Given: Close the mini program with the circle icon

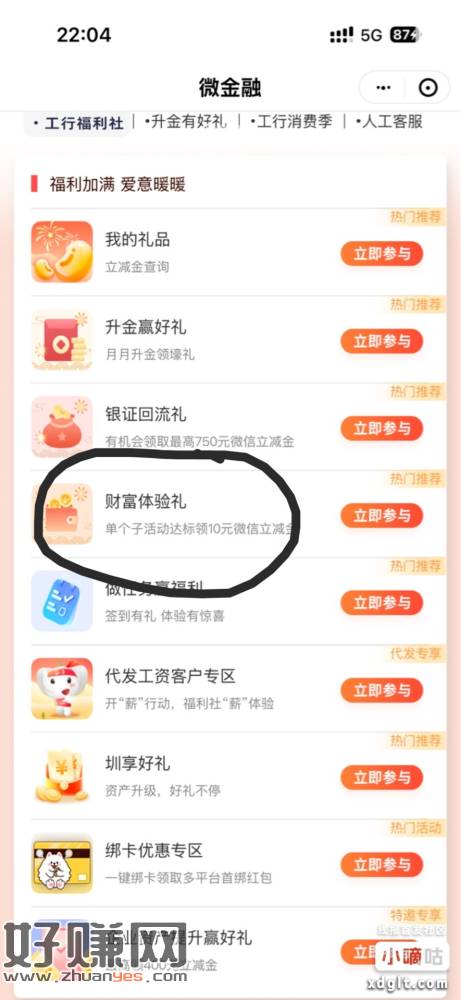Looking at the screenshot, I should [x=428, y=87].
